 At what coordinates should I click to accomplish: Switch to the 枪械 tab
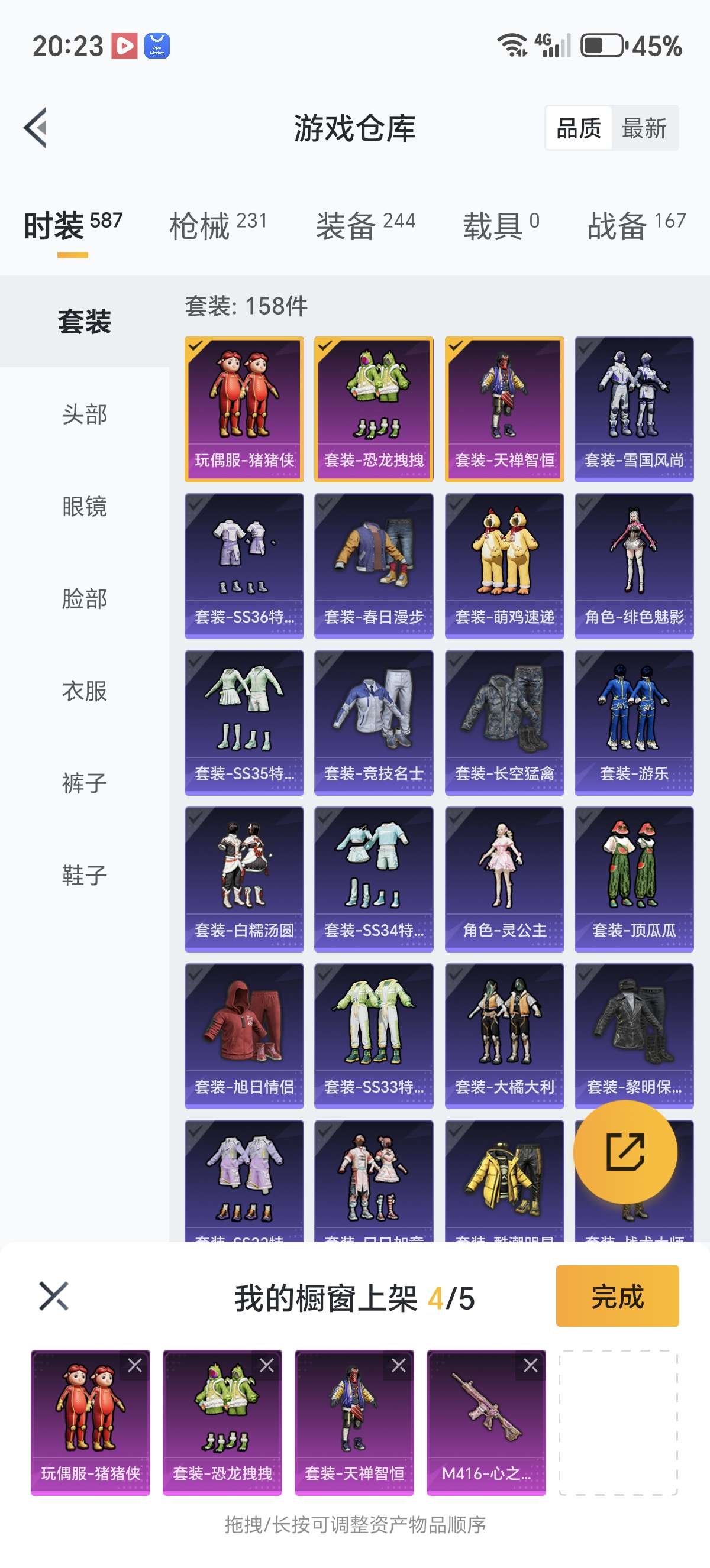(x=218, y=225)
